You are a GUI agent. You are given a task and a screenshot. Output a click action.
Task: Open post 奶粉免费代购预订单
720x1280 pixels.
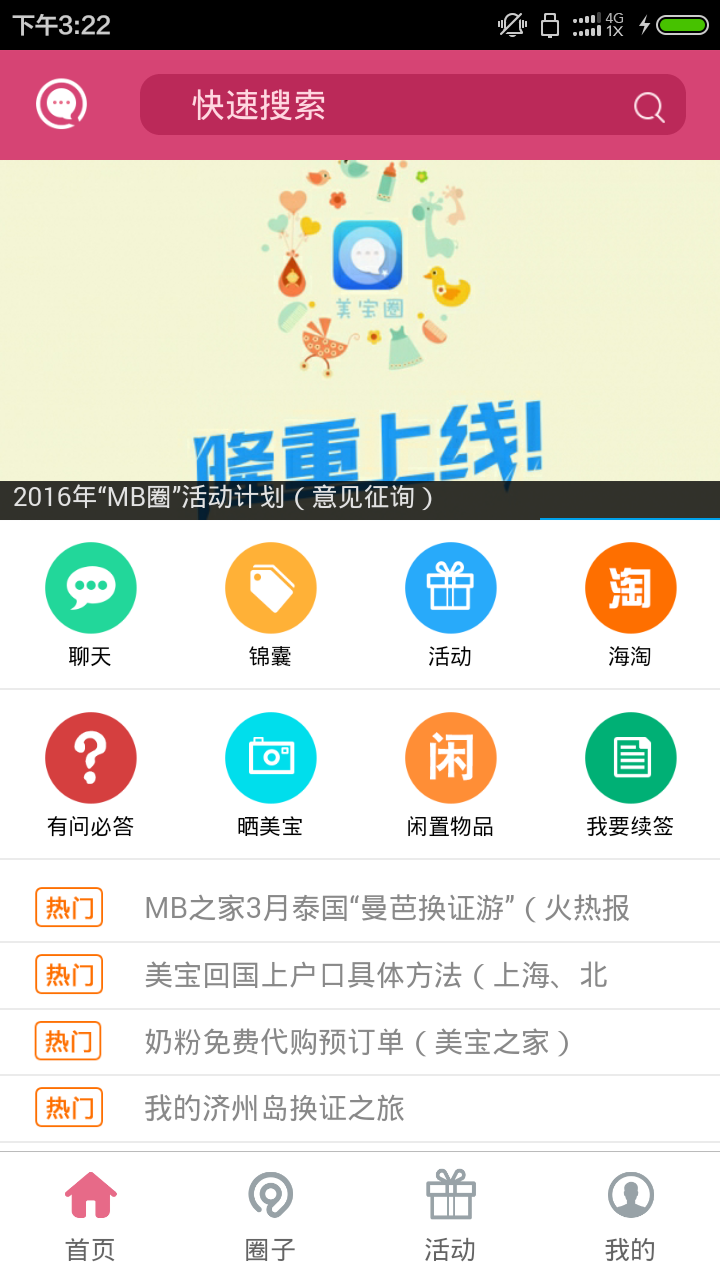358,1042
